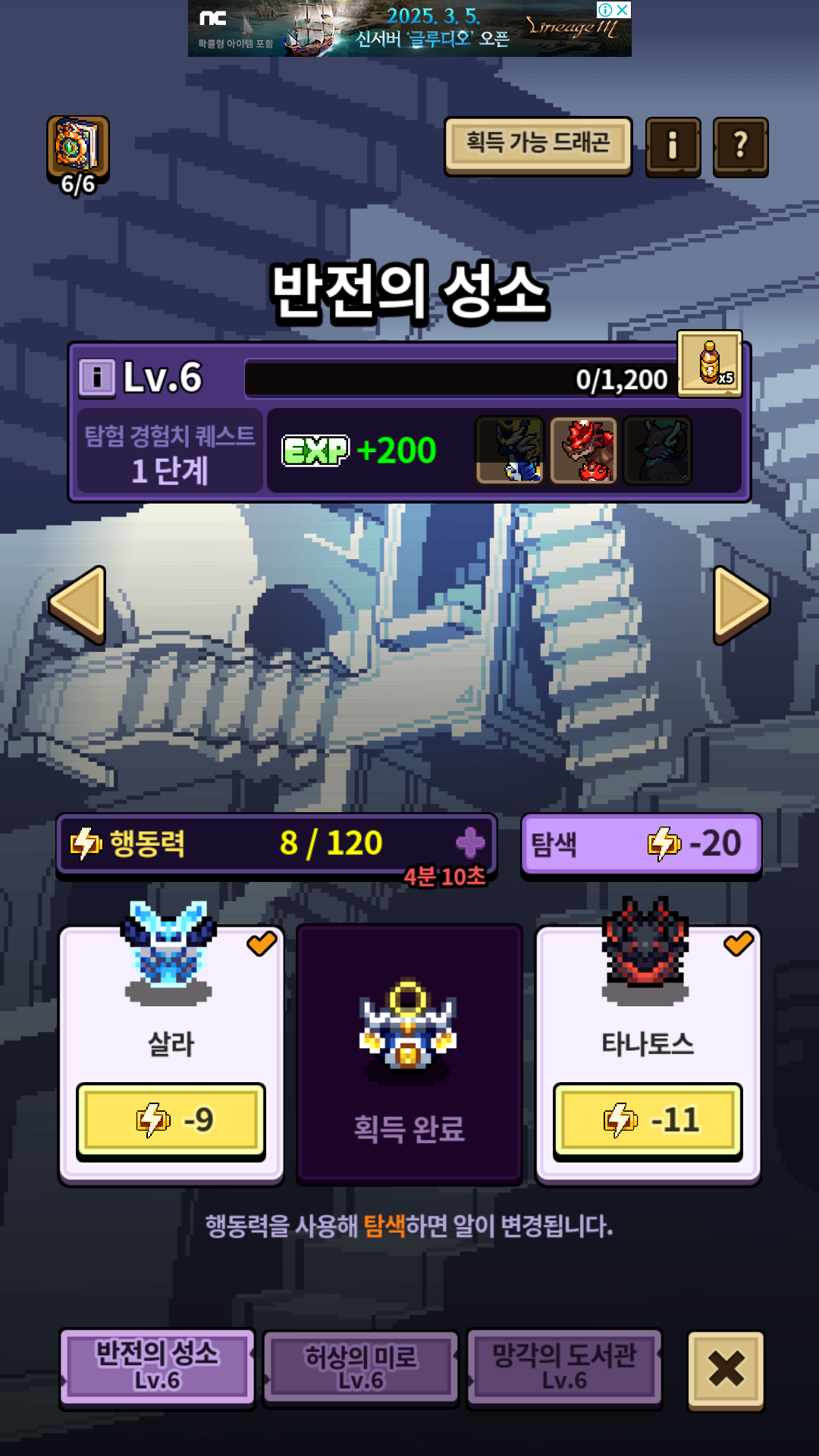This screenshot has width=819, height=1456.
Task: Switch to the 허상의 미로 Lv.6 tab
Action: (x=361, y=1368)
